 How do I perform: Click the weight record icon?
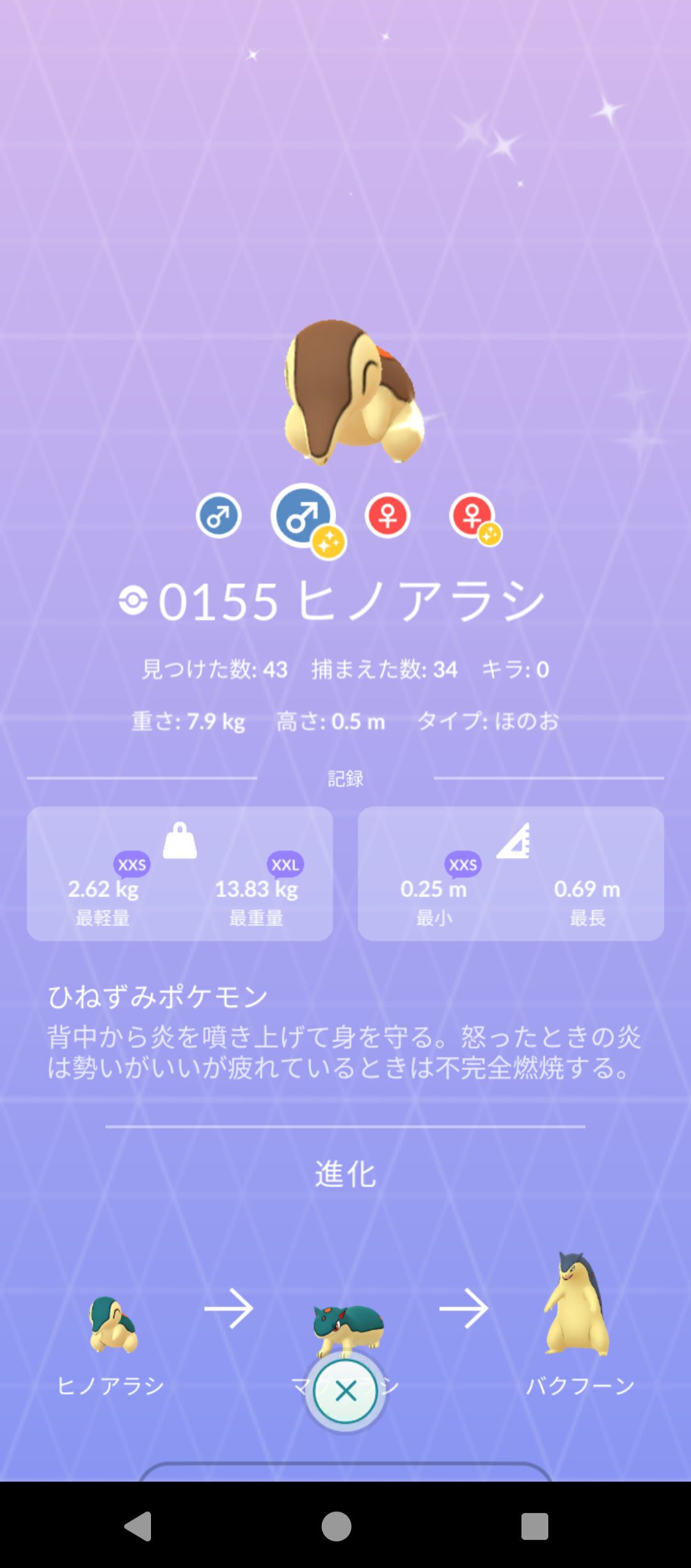(x=181, y=839)
